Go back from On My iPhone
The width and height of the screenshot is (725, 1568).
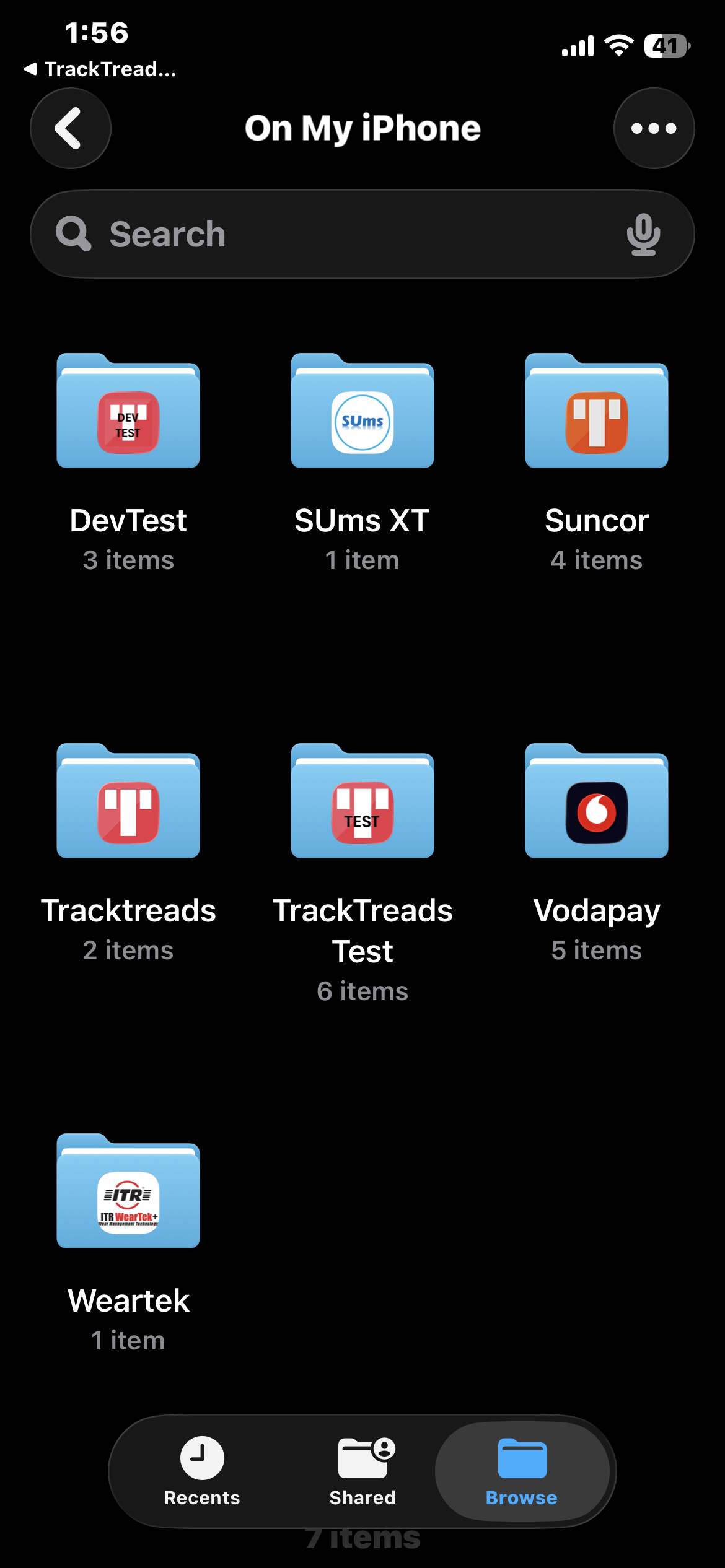coord(70,128)
